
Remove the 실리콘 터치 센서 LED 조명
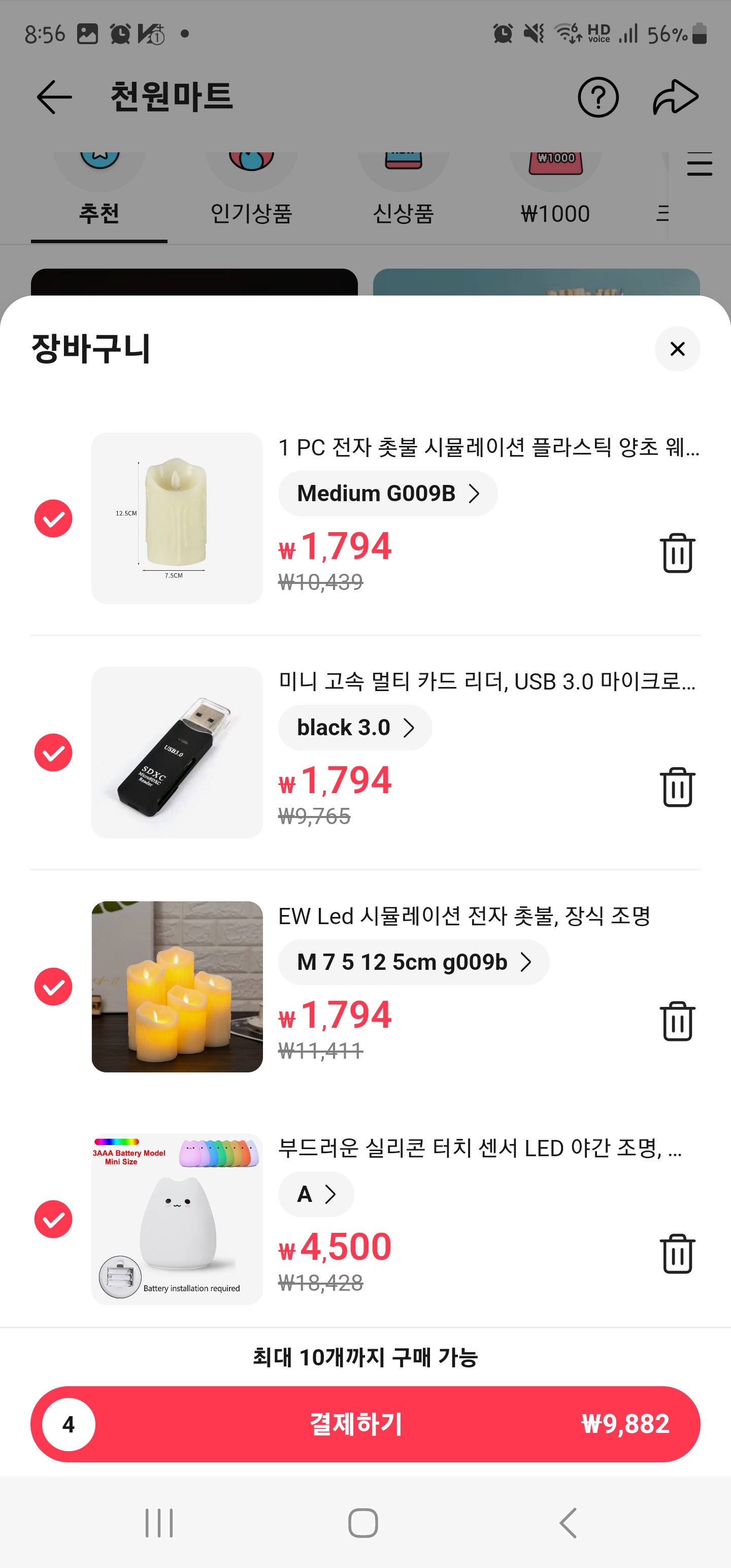[677, 1254]
